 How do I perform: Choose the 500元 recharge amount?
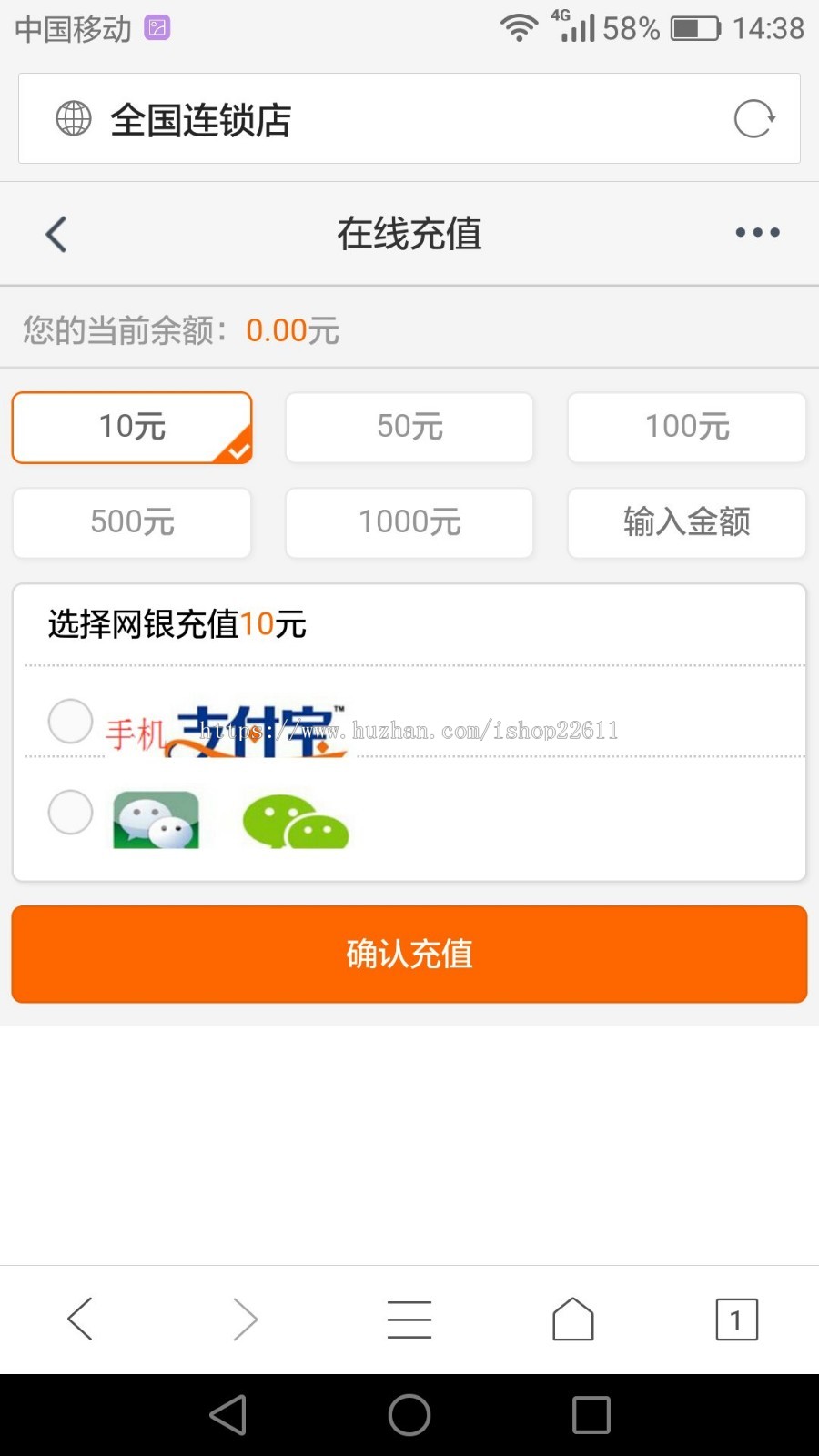point(131,522)
